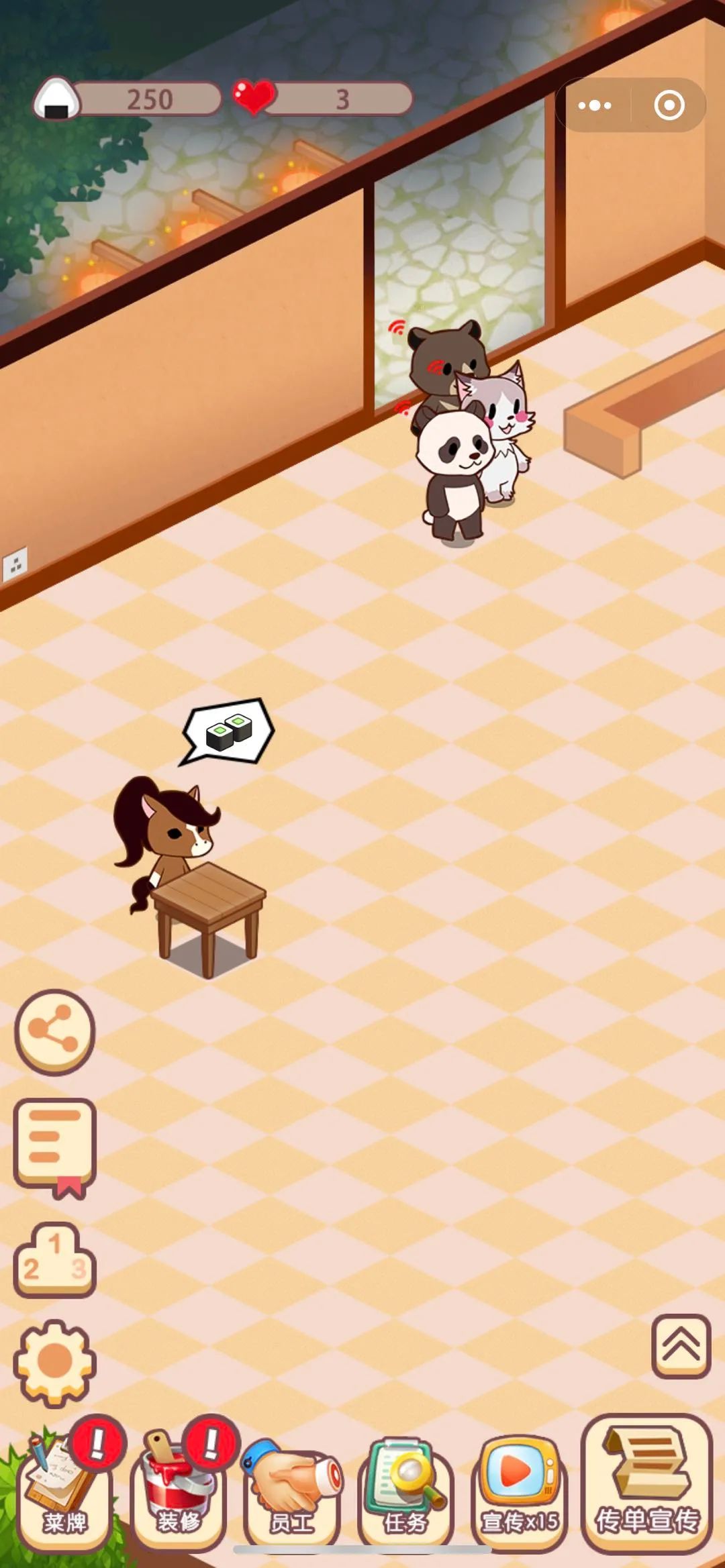Tap 传单宣传 to hand out flyers
725x1568 pixels.
pos(646,1483)
